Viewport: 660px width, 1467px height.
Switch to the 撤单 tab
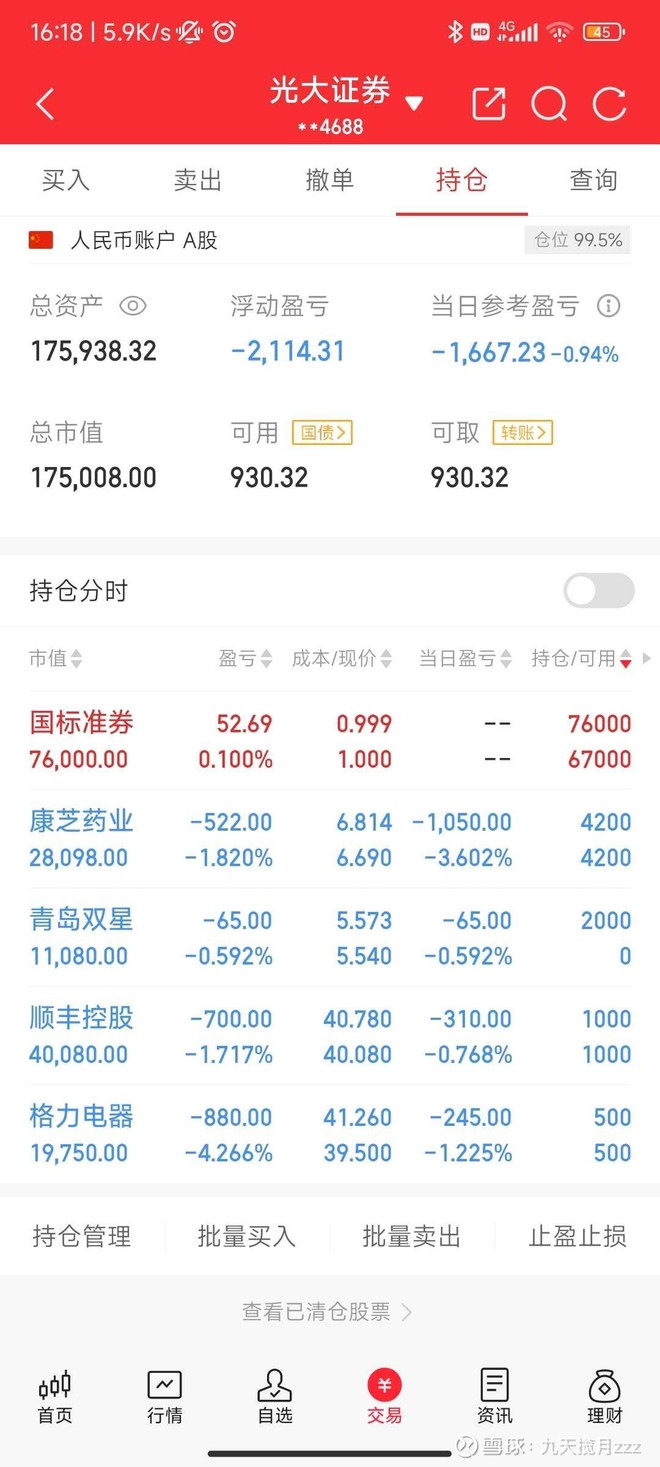[330, 180]
